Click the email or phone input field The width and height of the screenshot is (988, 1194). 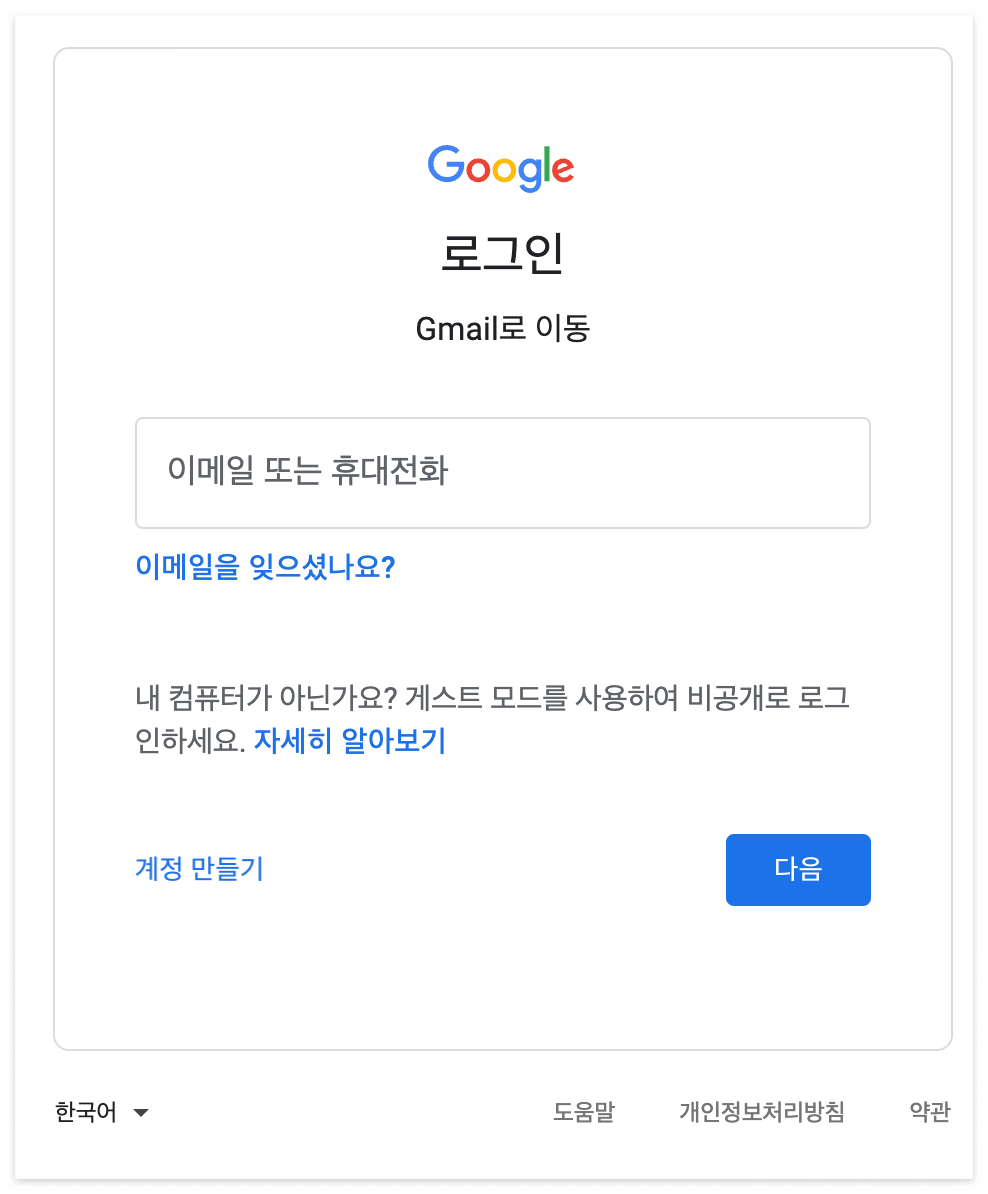pyautogui.click(x=502, y=472)
